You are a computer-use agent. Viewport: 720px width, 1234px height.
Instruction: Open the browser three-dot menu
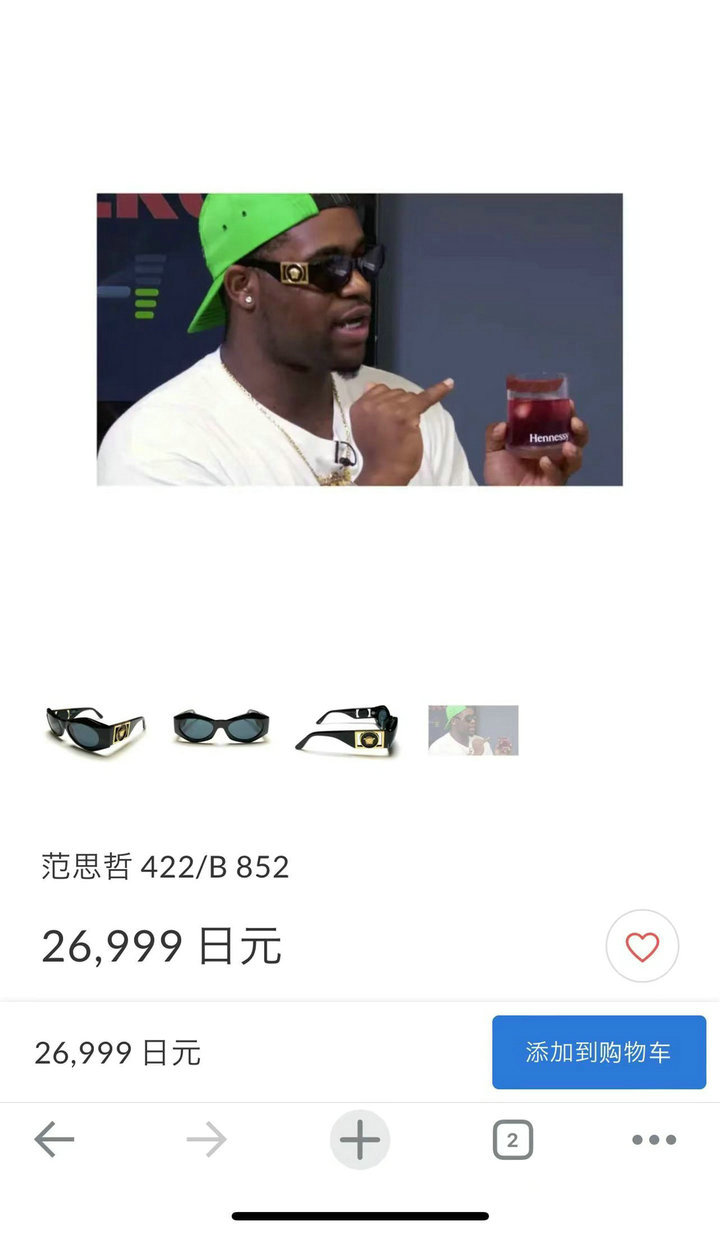pos(654,1139)
